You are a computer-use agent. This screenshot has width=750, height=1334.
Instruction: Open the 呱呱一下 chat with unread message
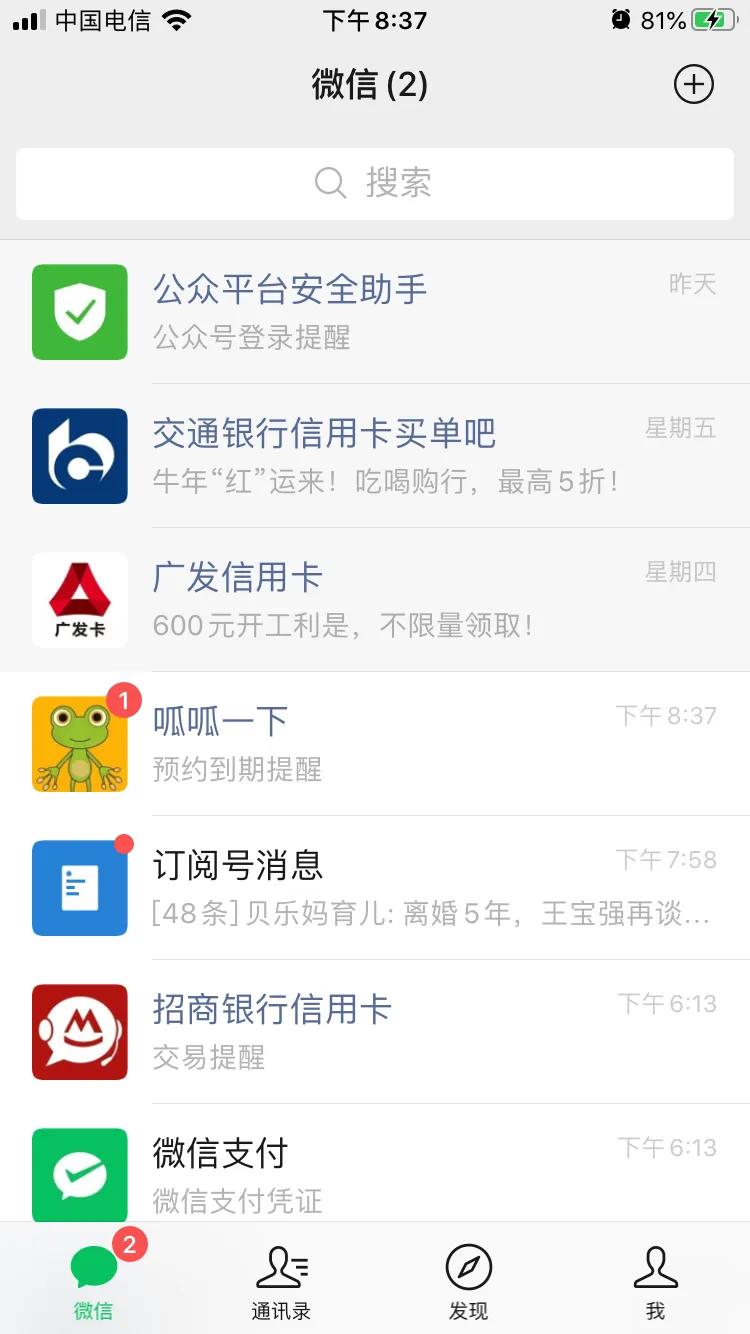pyautogui.click(x=375, y=743)
